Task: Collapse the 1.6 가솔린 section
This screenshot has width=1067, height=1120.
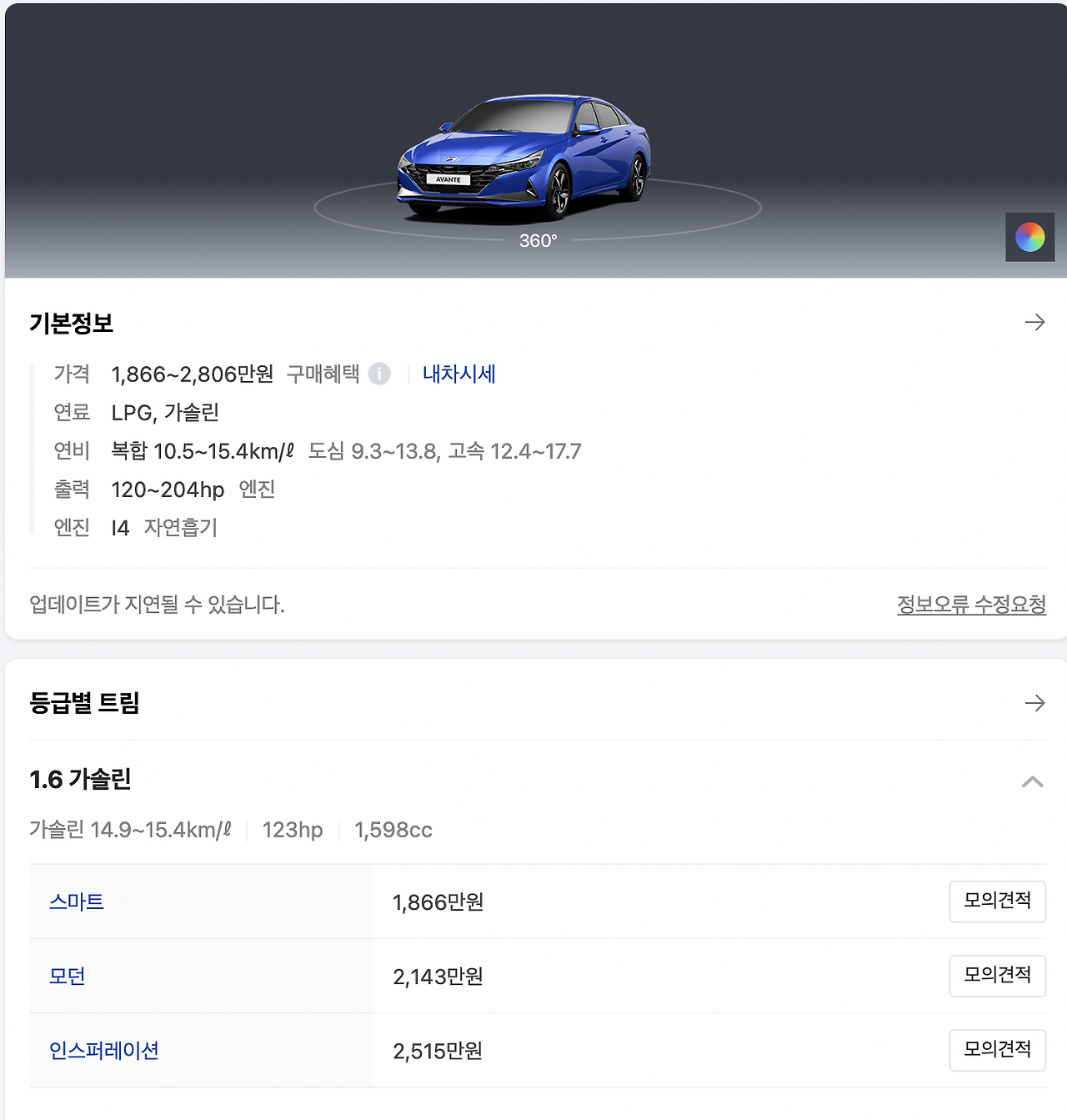Action: click(1033, 781)
